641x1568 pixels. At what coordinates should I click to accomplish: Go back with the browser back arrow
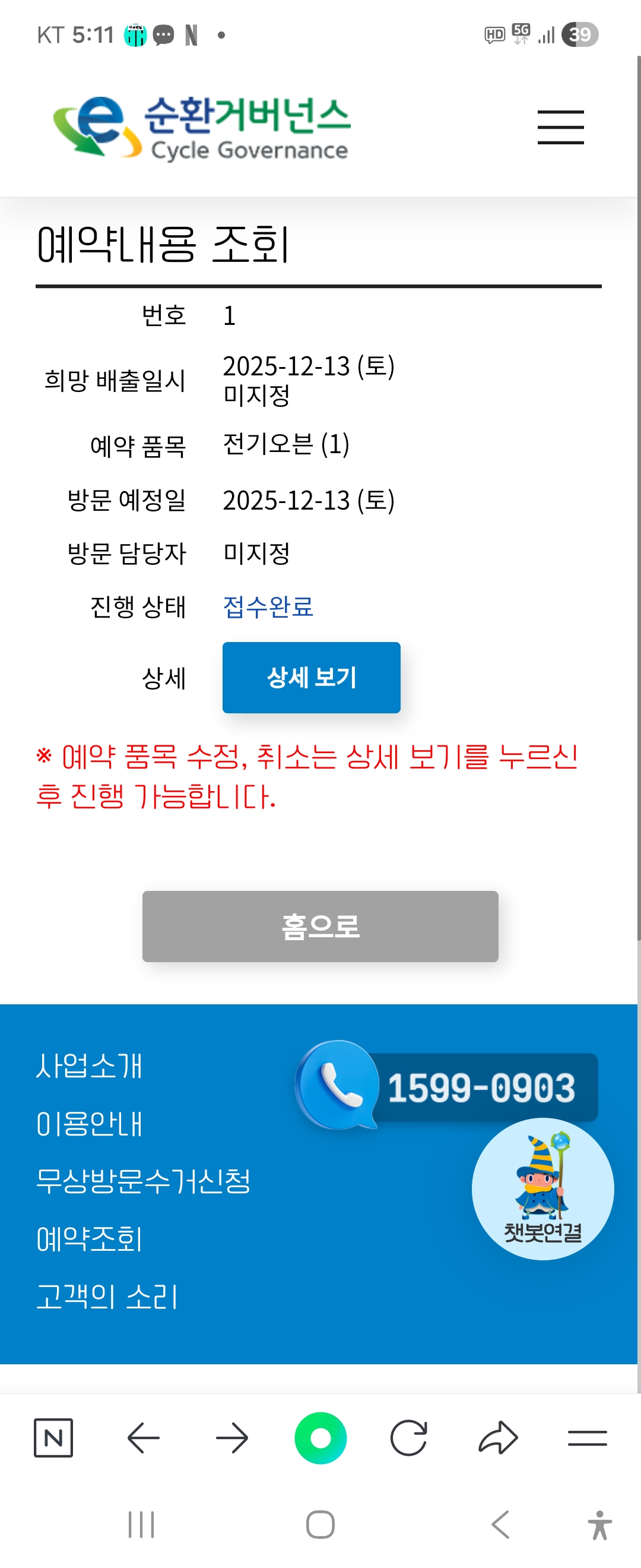point(143,1438)
